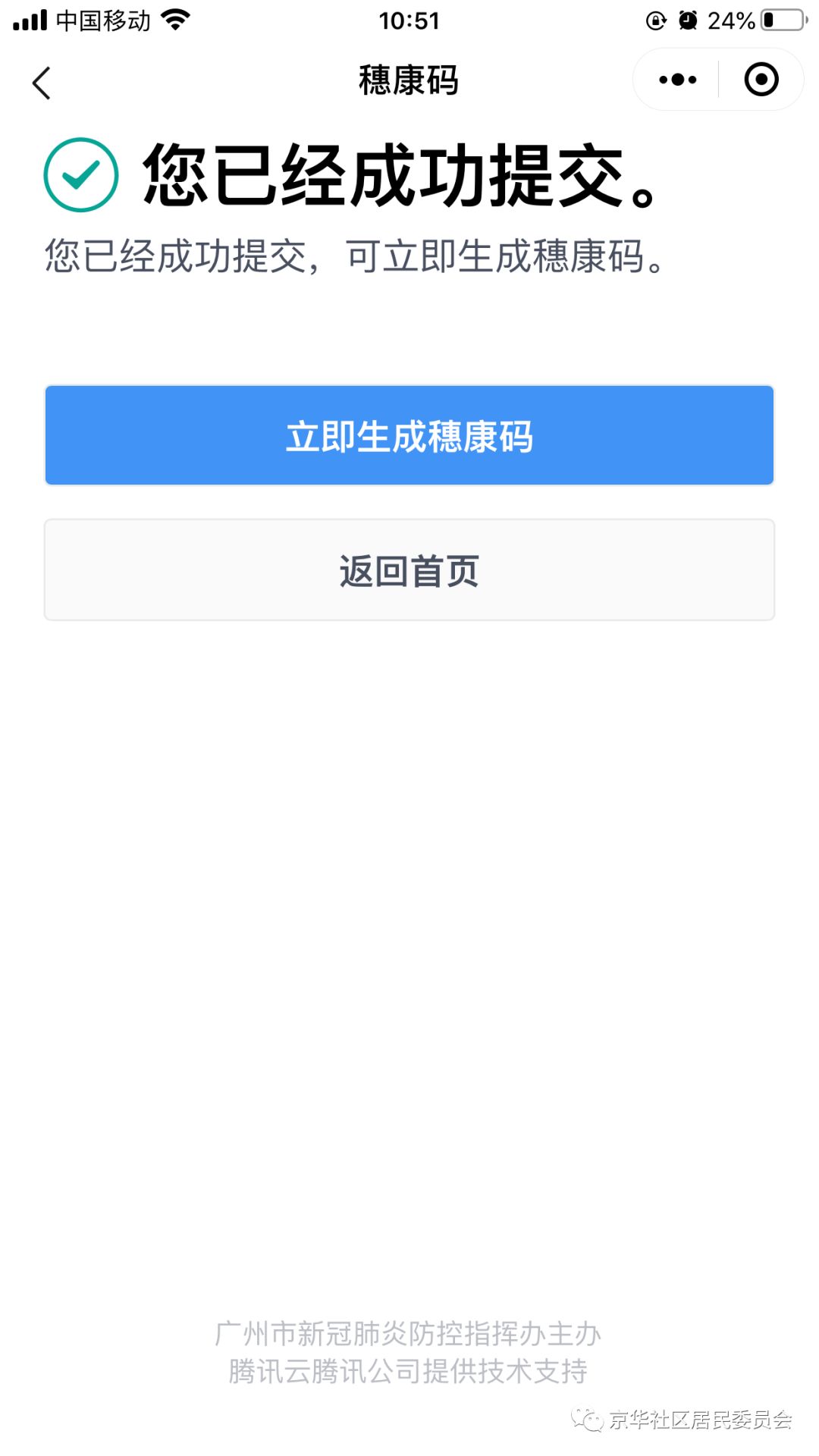Go back using the arrow icon
The image size is (819, 1456).
(42, 83)
